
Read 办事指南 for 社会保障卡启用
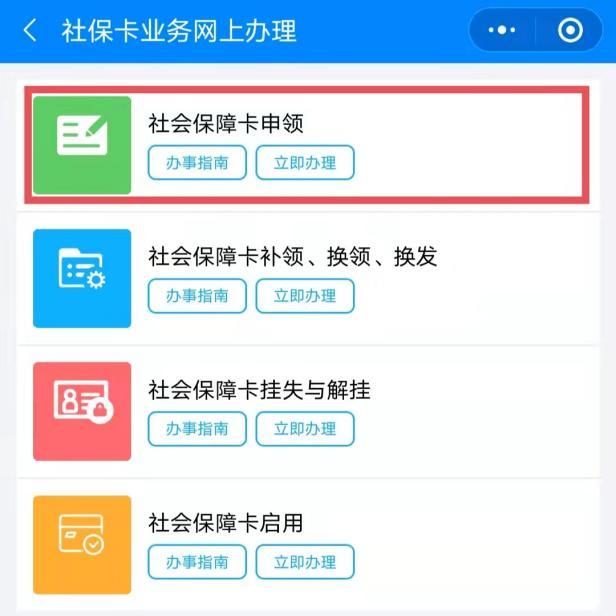197,562
